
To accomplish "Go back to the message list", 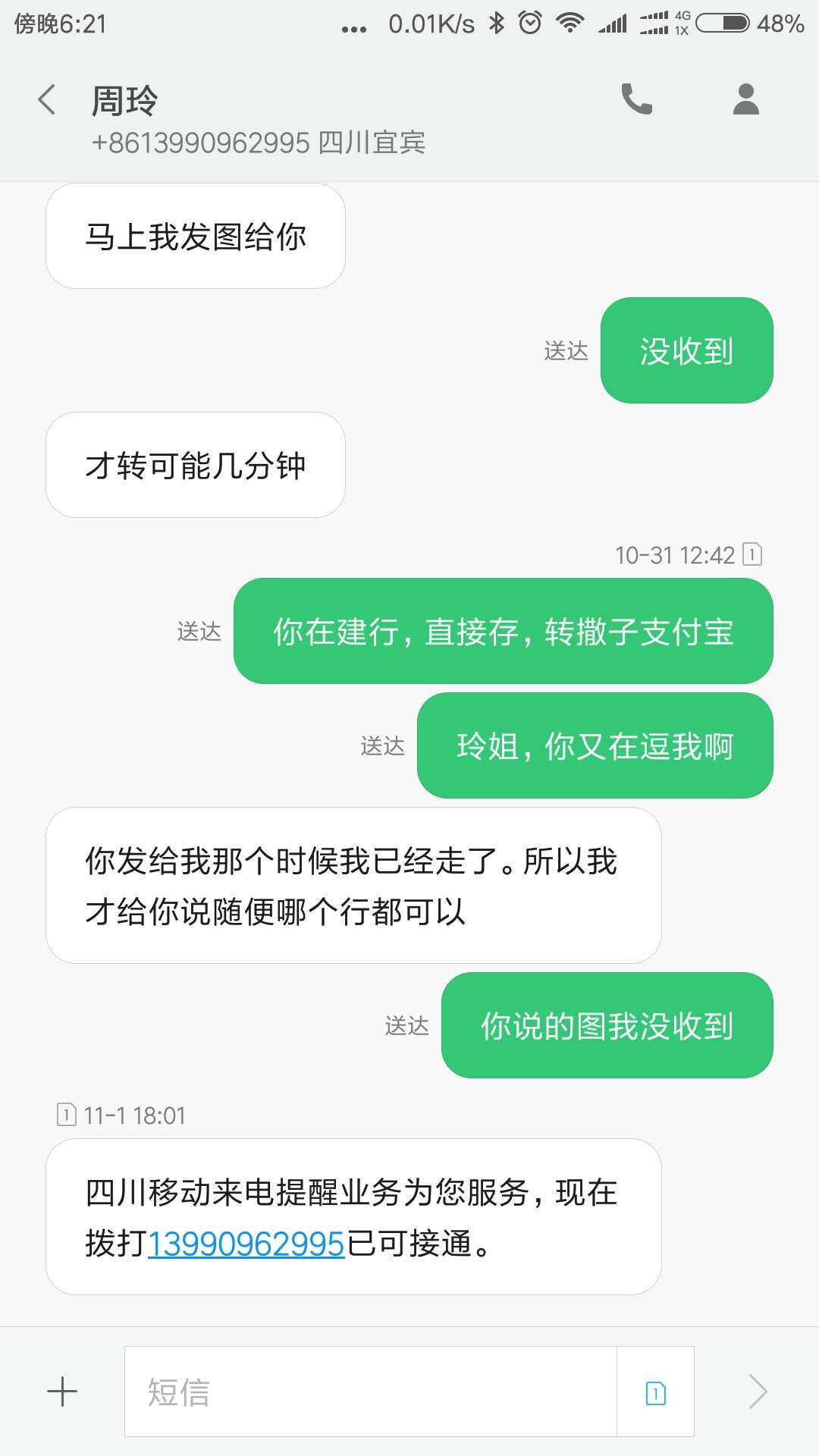I will 47,100.
